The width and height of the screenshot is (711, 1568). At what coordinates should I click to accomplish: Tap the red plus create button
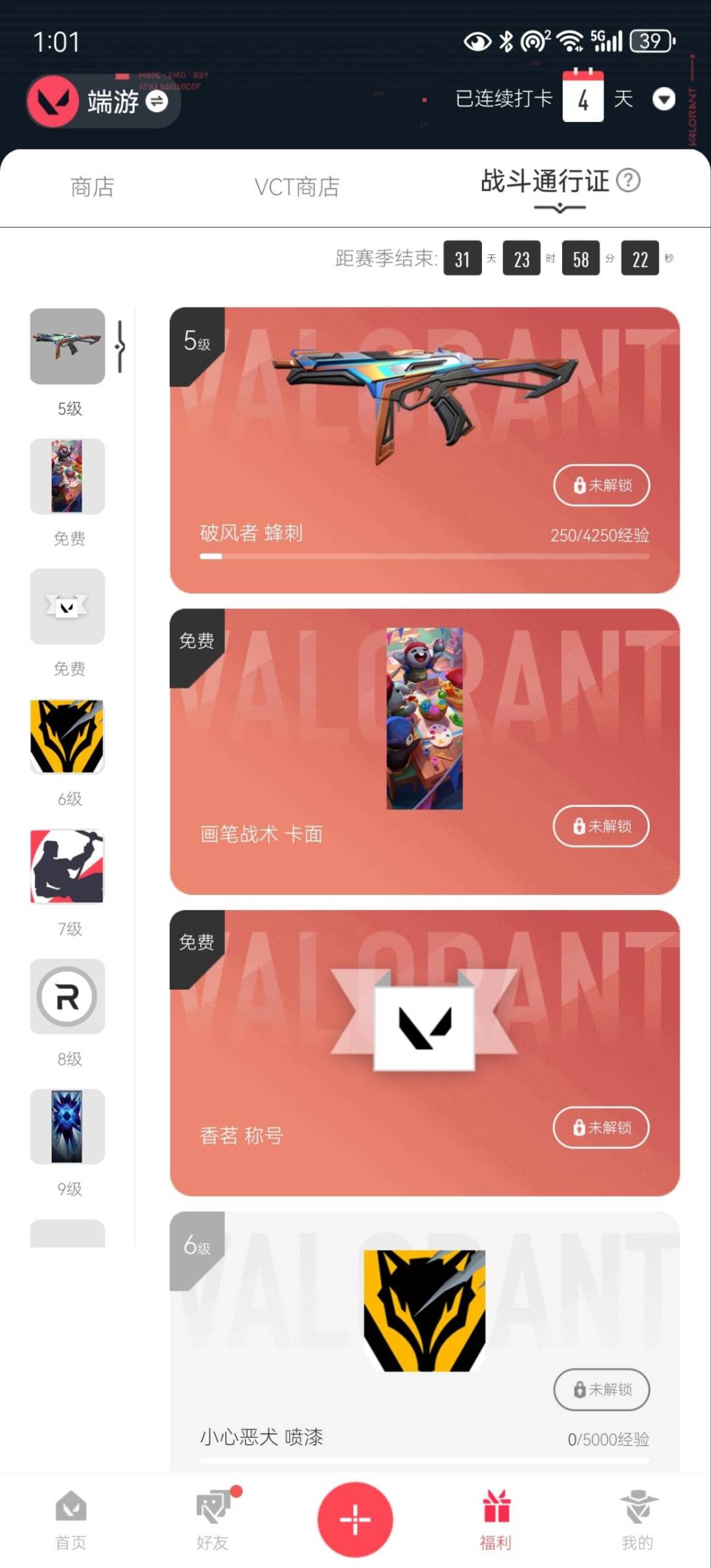355,1519
